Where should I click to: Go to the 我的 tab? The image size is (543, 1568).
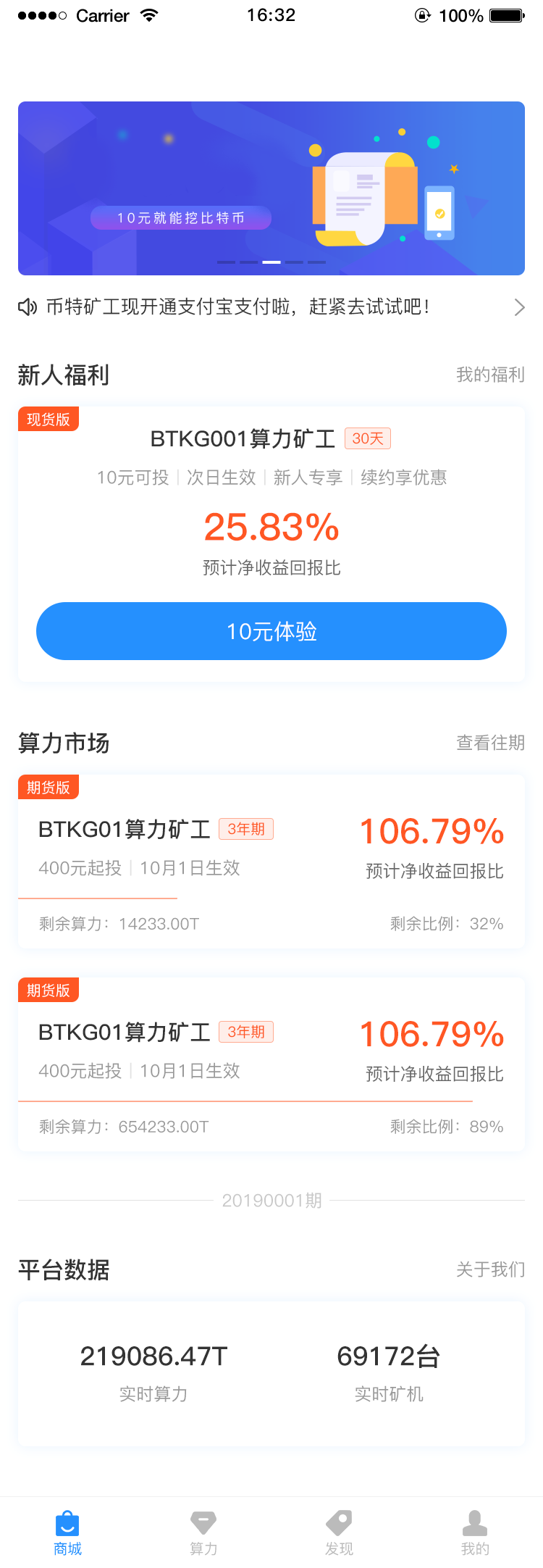475,1532
